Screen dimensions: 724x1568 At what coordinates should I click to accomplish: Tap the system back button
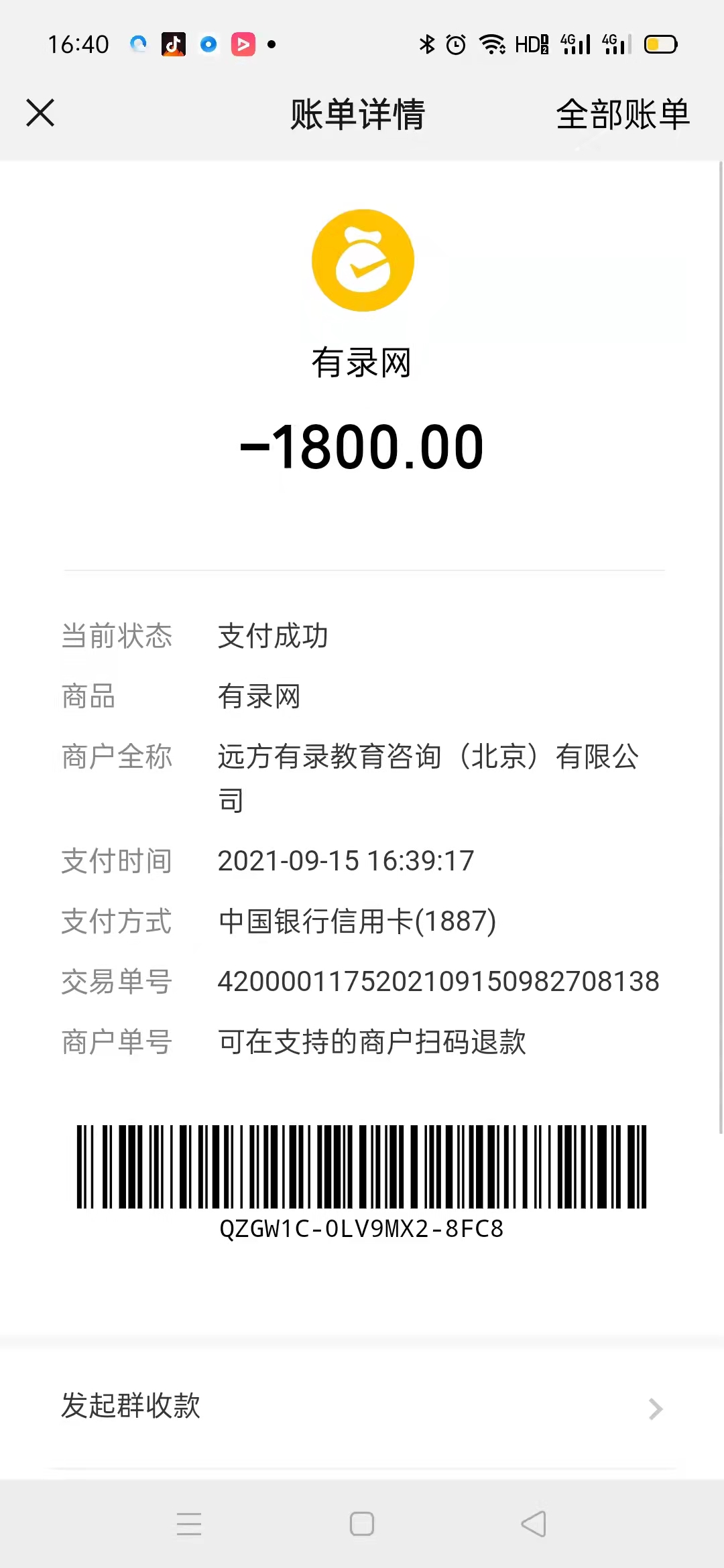534,1524
